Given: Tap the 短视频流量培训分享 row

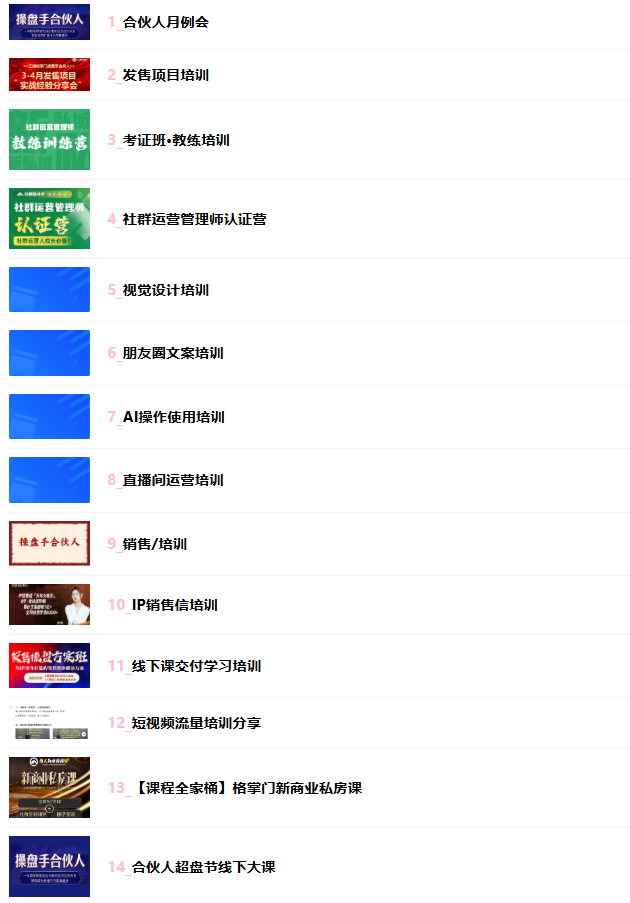Looking at the screenshot, I should tap(196, 723).
